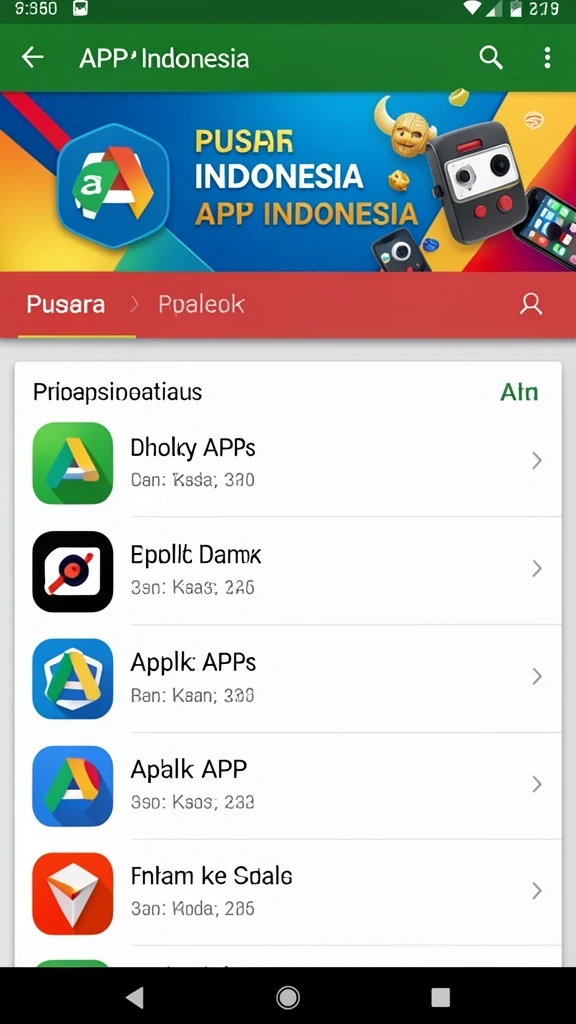Tap the green Aln link

[x=519, y=392]
